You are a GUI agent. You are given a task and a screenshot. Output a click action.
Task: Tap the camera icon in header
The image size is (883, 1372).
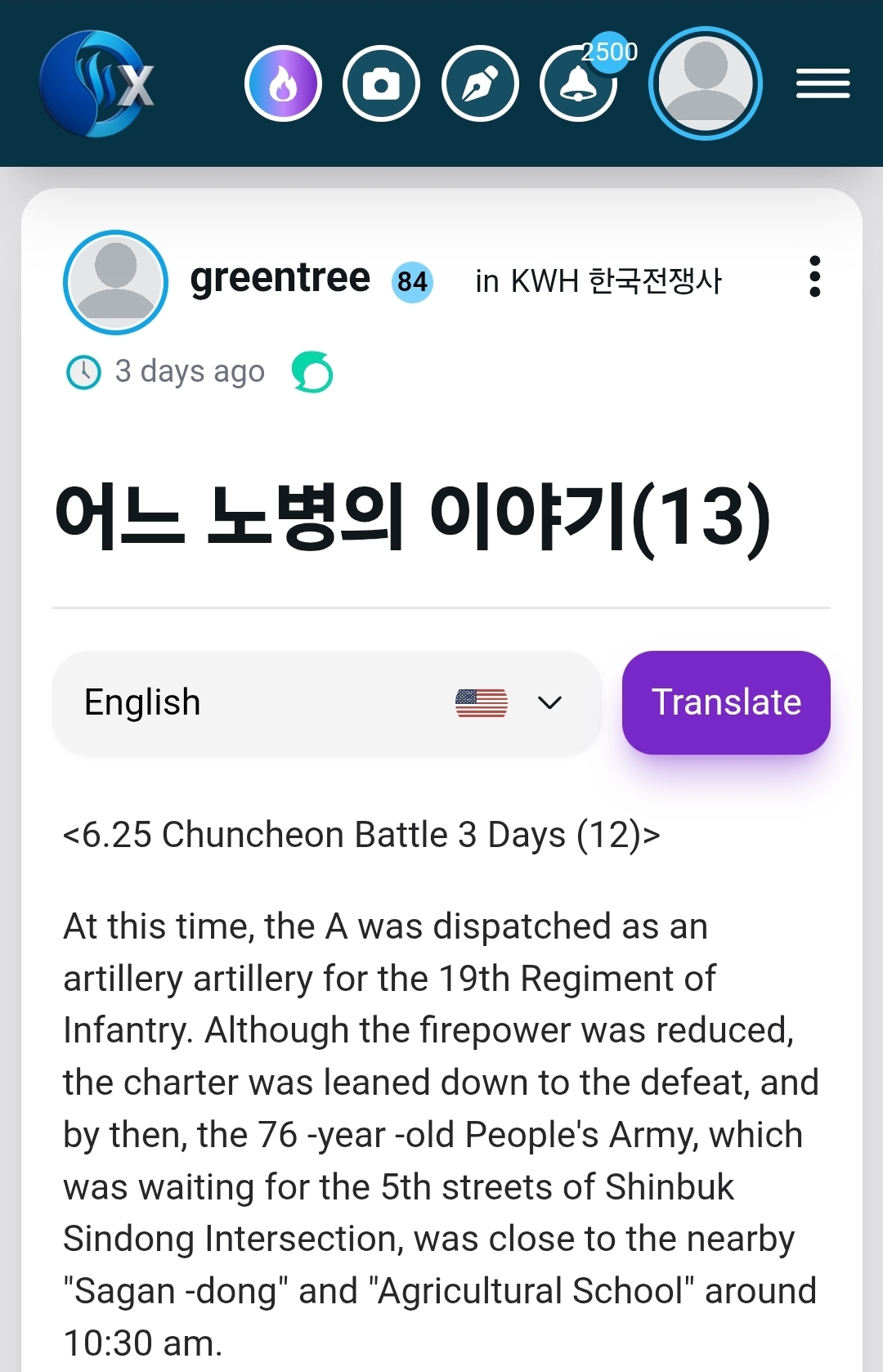[x=381, y=83]
